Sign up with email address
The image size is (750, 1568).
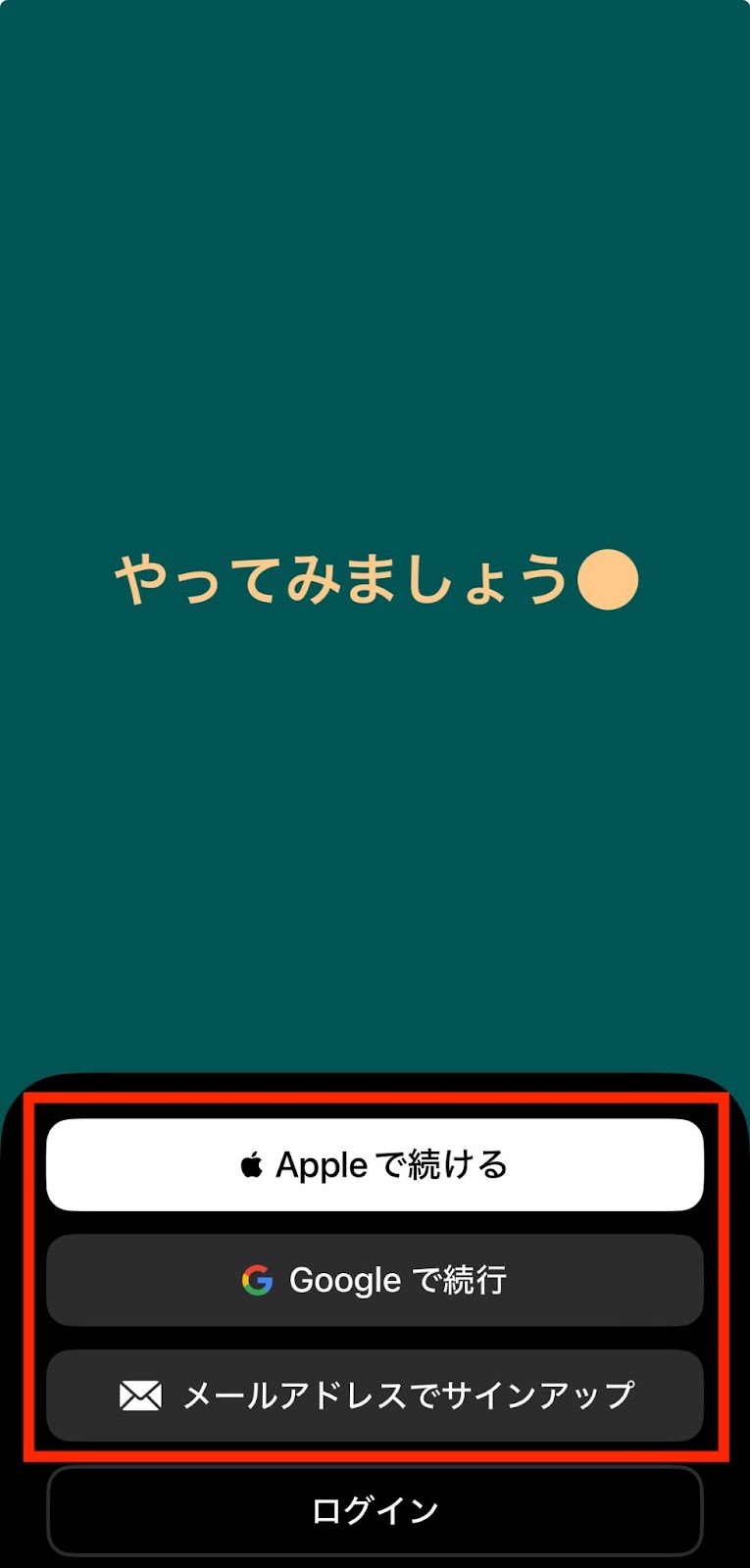pyautogui.click(x=375, y=1395)
